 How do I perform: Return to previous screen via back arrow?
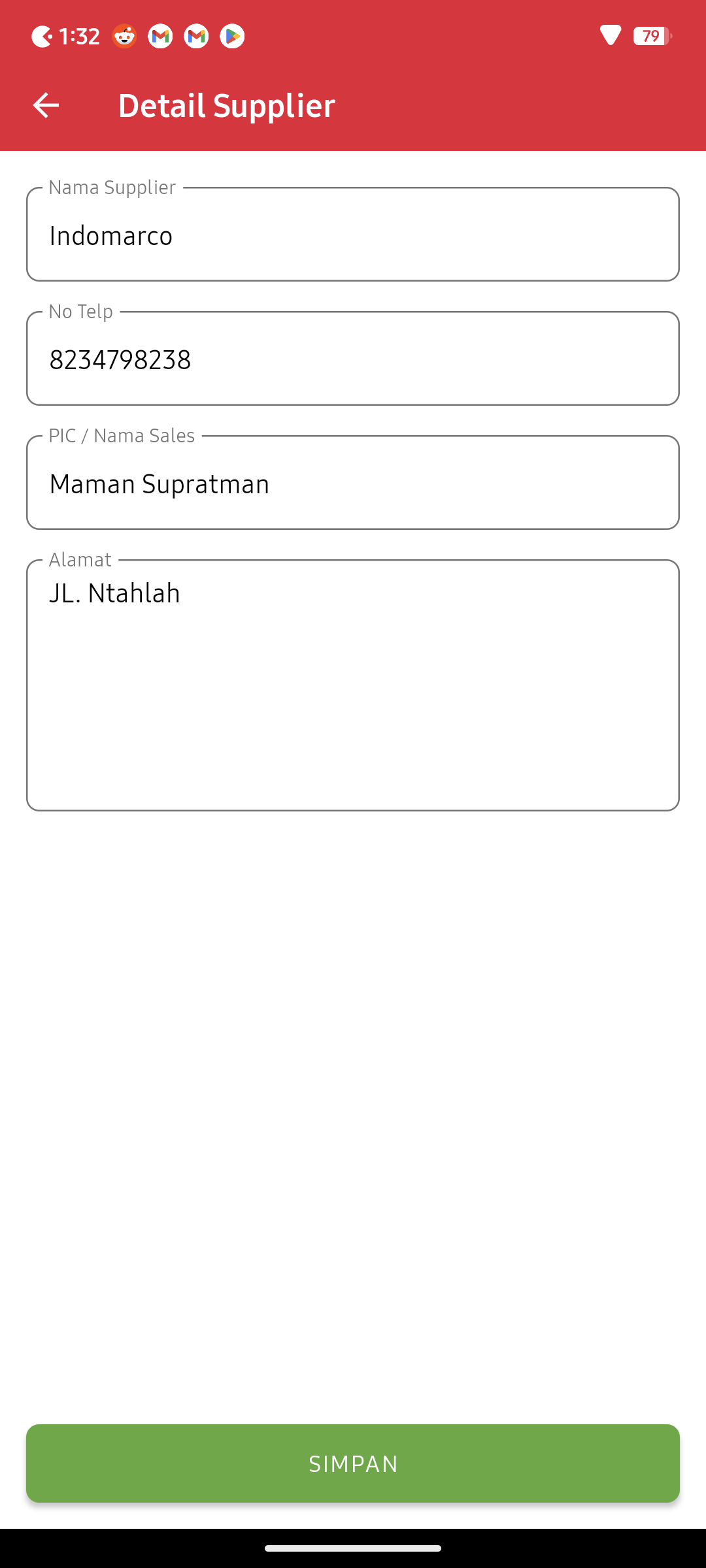(x=46, y=105)
